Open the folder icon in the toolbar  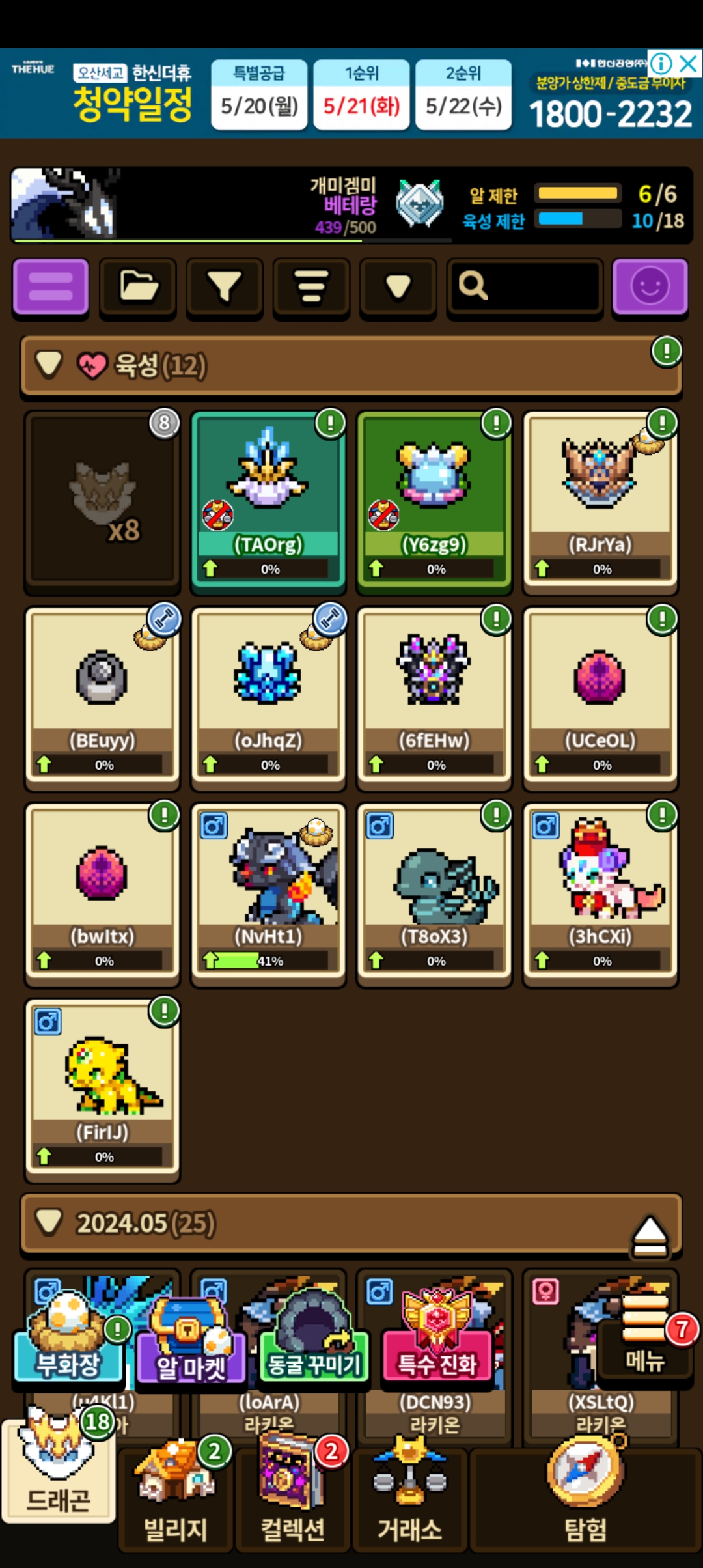pos(138,287)
